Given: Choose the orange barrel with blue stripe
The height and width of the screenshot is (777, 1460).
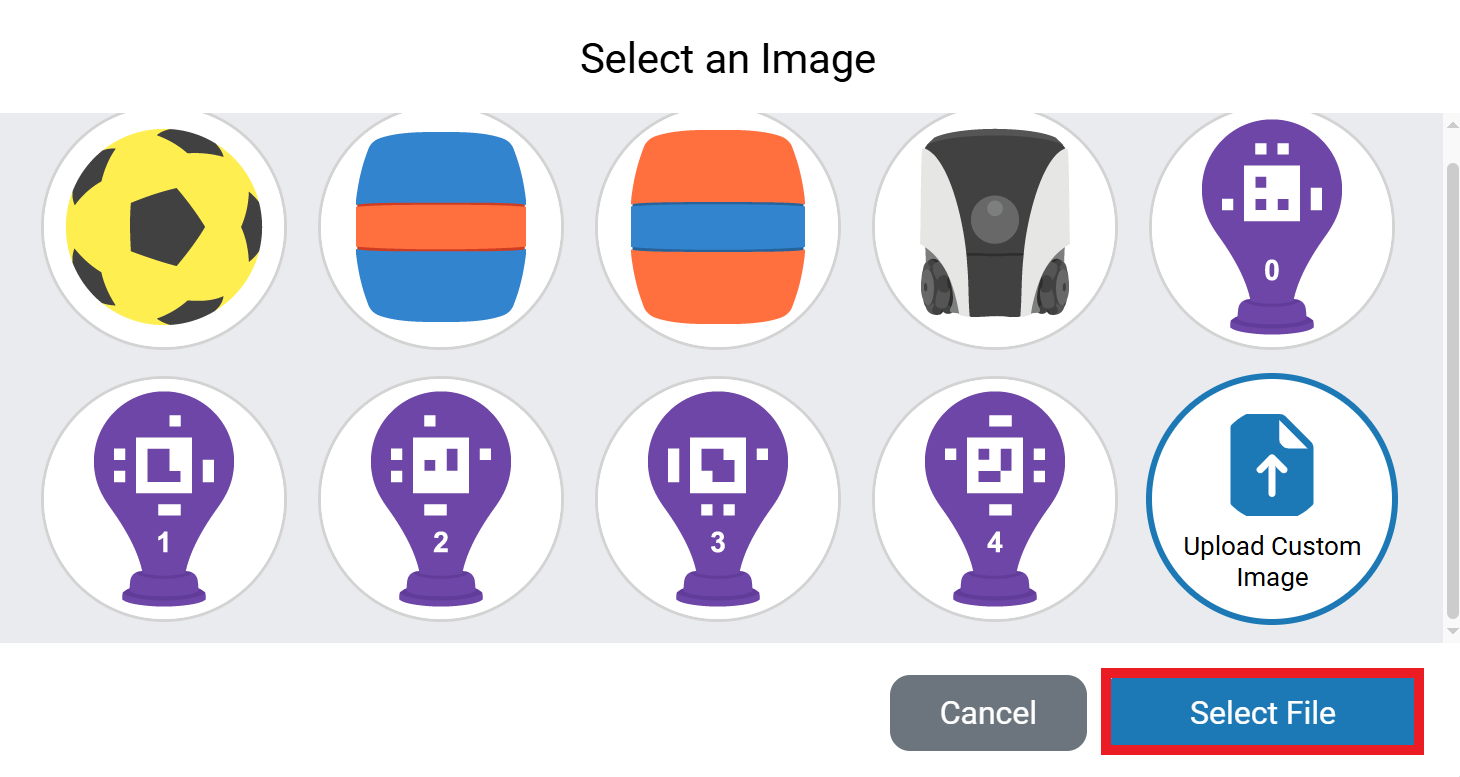Looking at the screenshot, I should [x=718, y=227].
